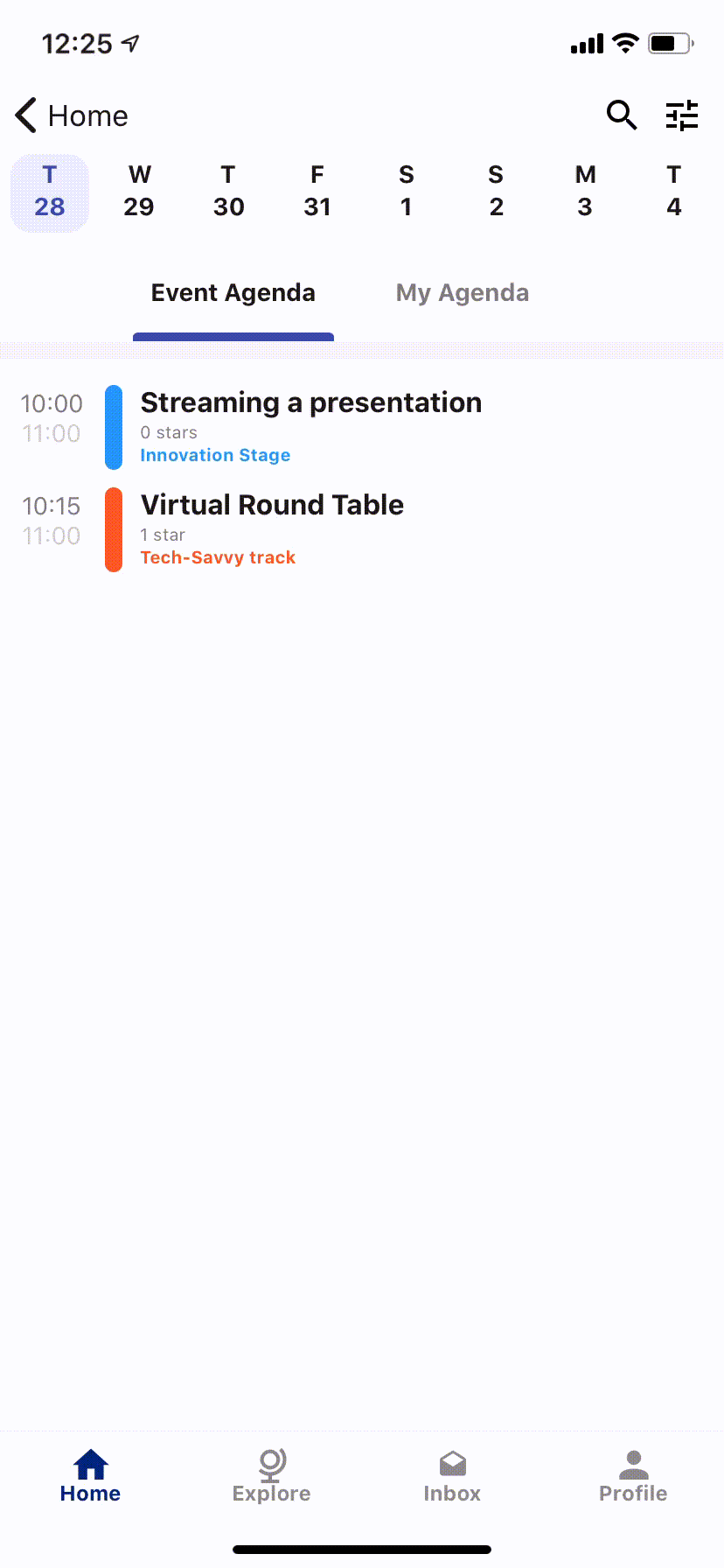Show the Event Agenda tab
The image size is (724, 1568).
click(x=233, y=293)
